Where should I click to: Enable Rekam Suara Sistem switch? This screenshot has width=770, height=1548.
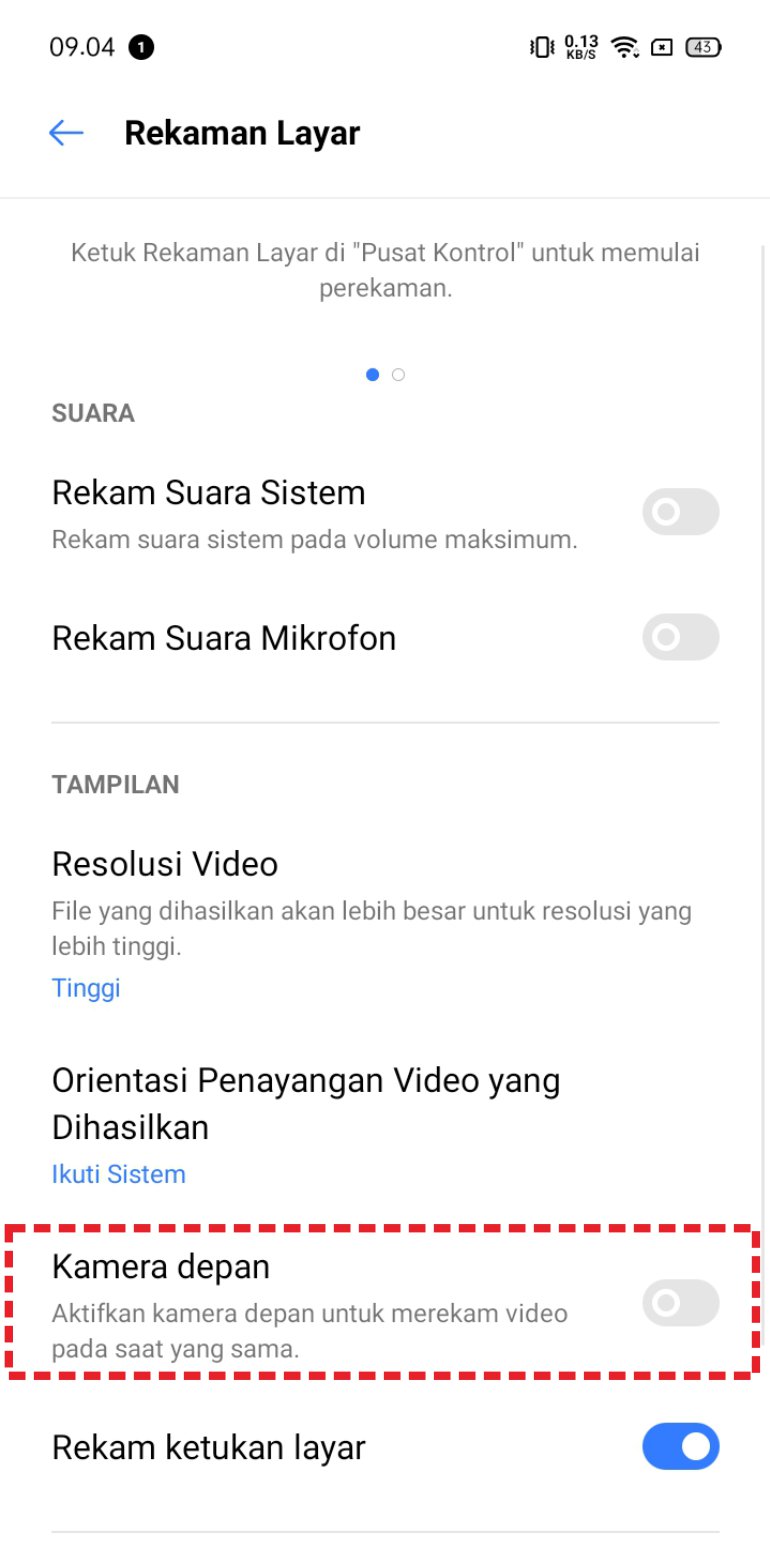(680, 512)
